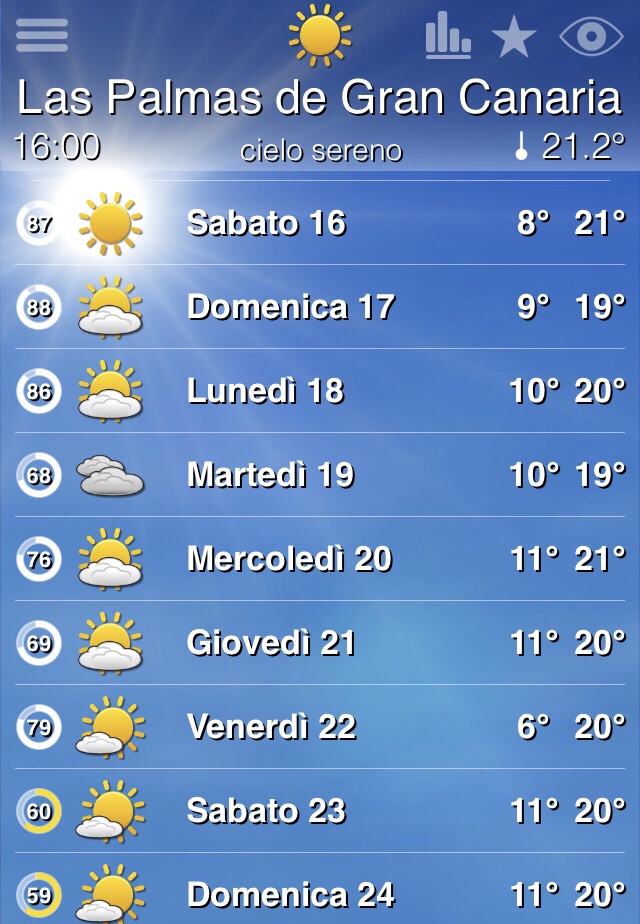
Task: Open the hamburger menu
Action: coord(42,36)
